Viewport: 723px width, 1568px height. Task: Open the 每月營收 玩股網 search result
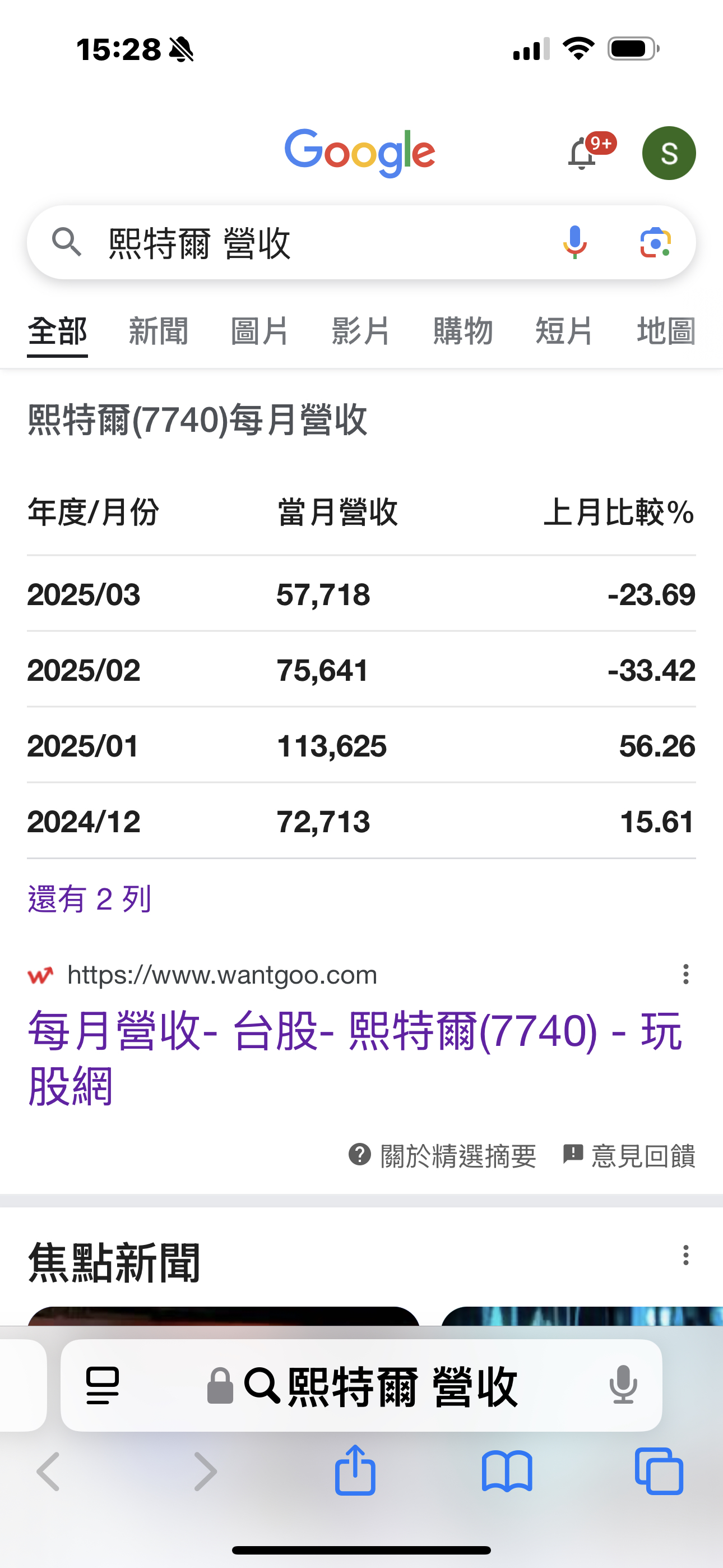click(353, 1058)
